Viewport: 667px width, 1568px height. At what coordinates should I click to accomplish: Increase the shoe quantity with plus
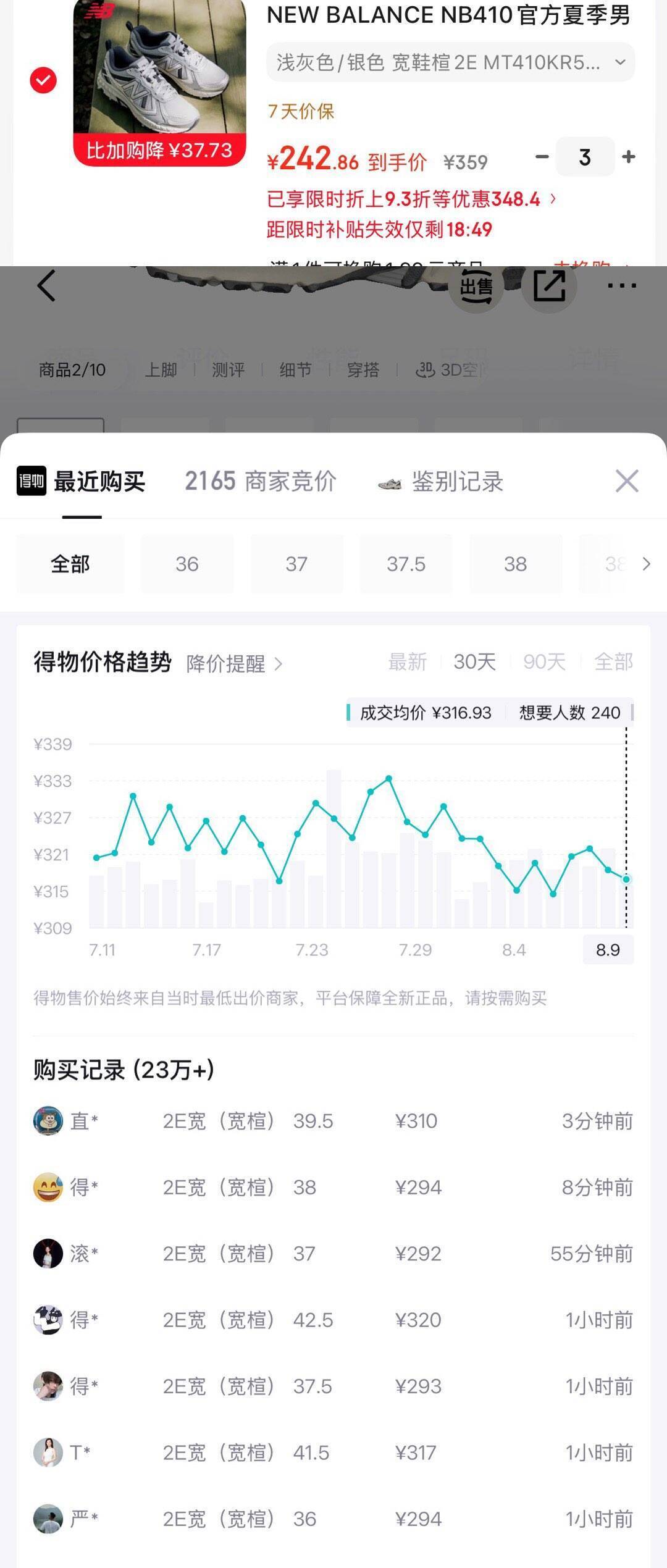[x=629, y=157]
